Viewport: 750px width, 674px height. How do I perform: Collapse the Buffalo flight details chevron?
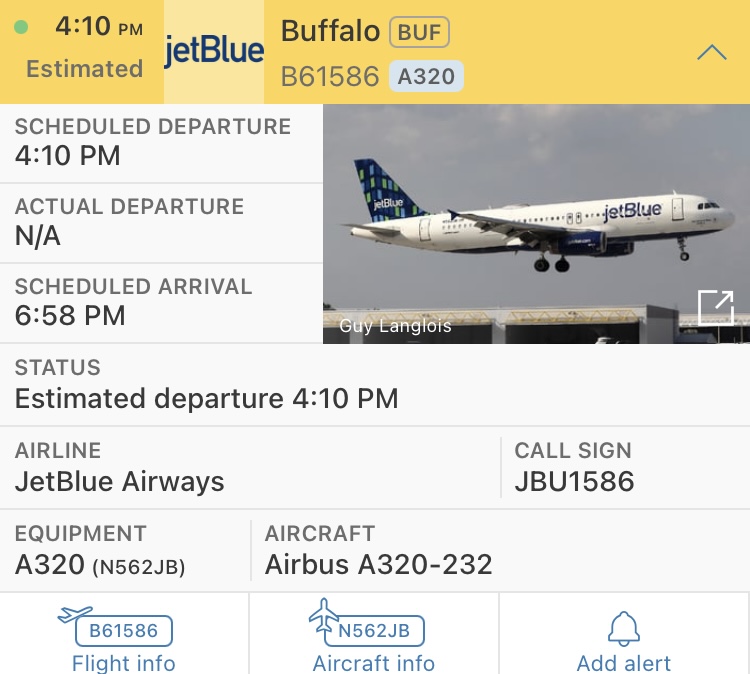click(x=712, y=52)
